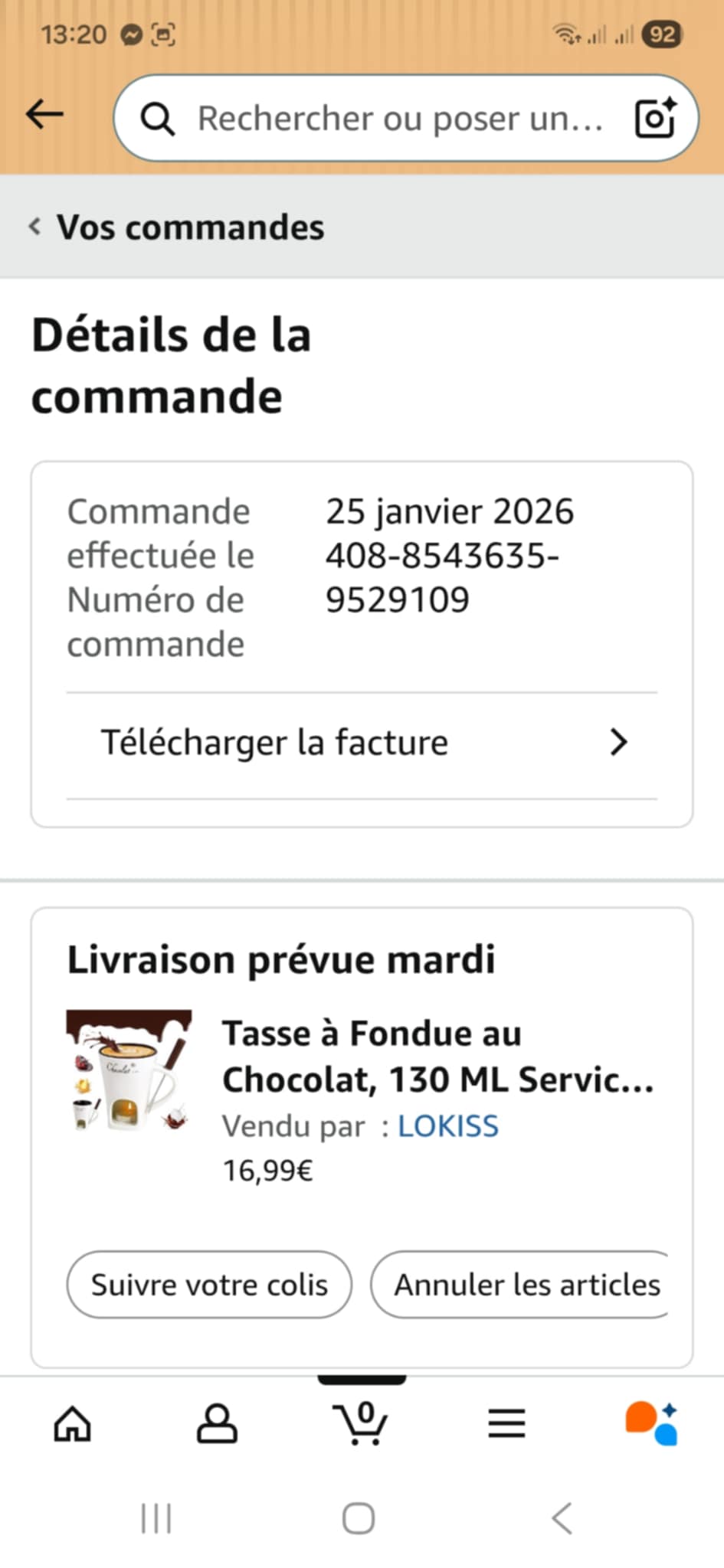Image resolution: width=724 pixels, height=1568 pixels.
Task: Launch the AI assistant chat tab
Action: (651, 1424)
